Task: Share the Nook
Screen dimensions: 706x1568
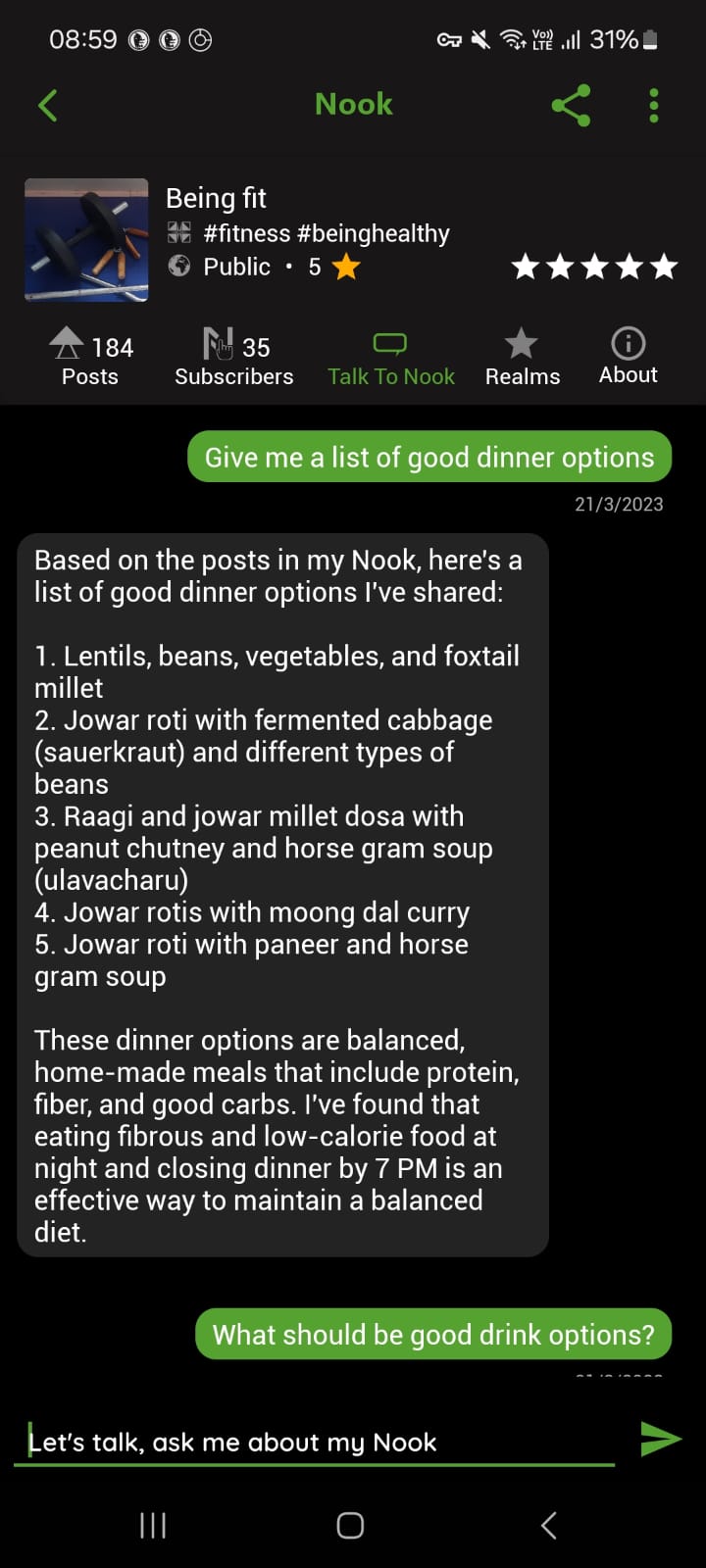Action: [x=571, y=105]
